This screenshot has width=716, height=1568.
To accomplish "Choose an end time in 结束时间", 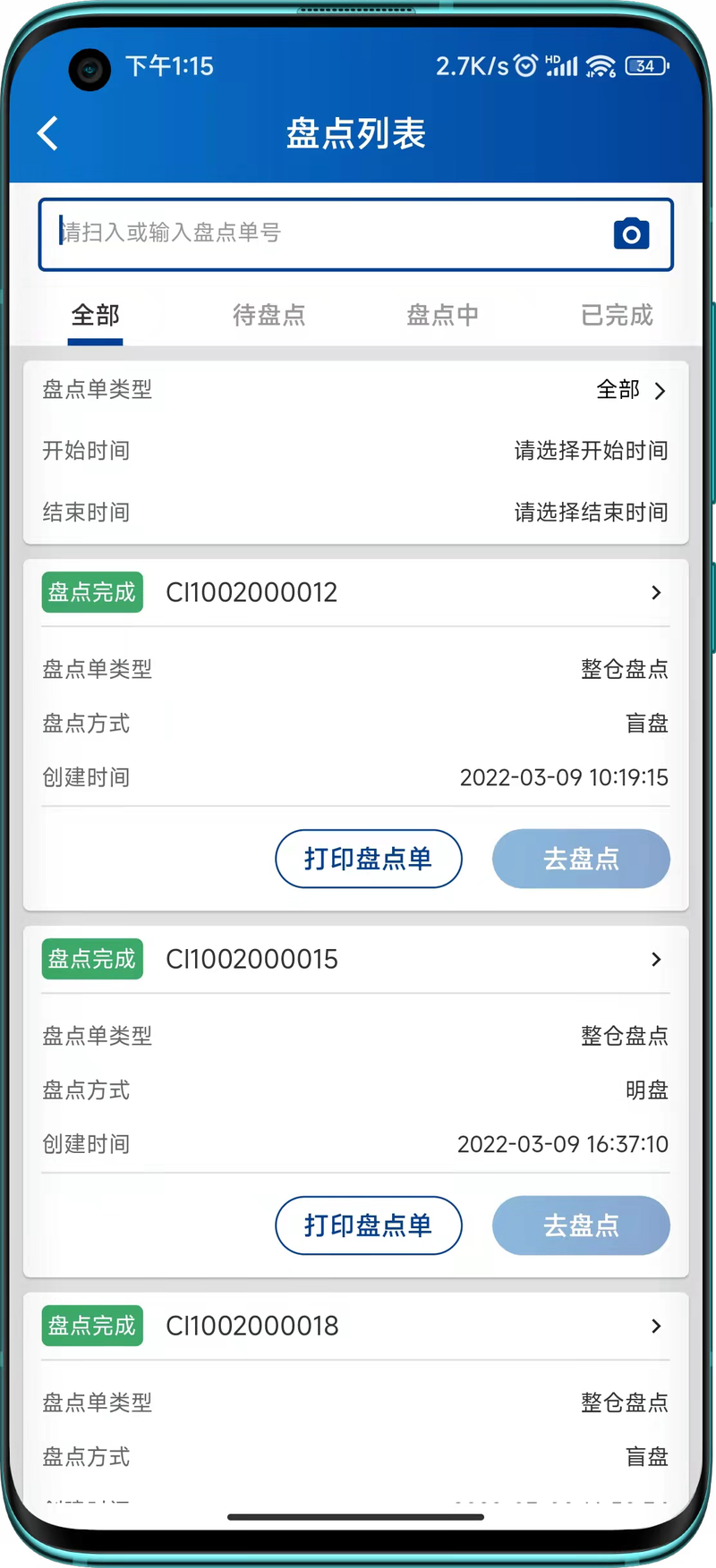I will tap(355, 513).
